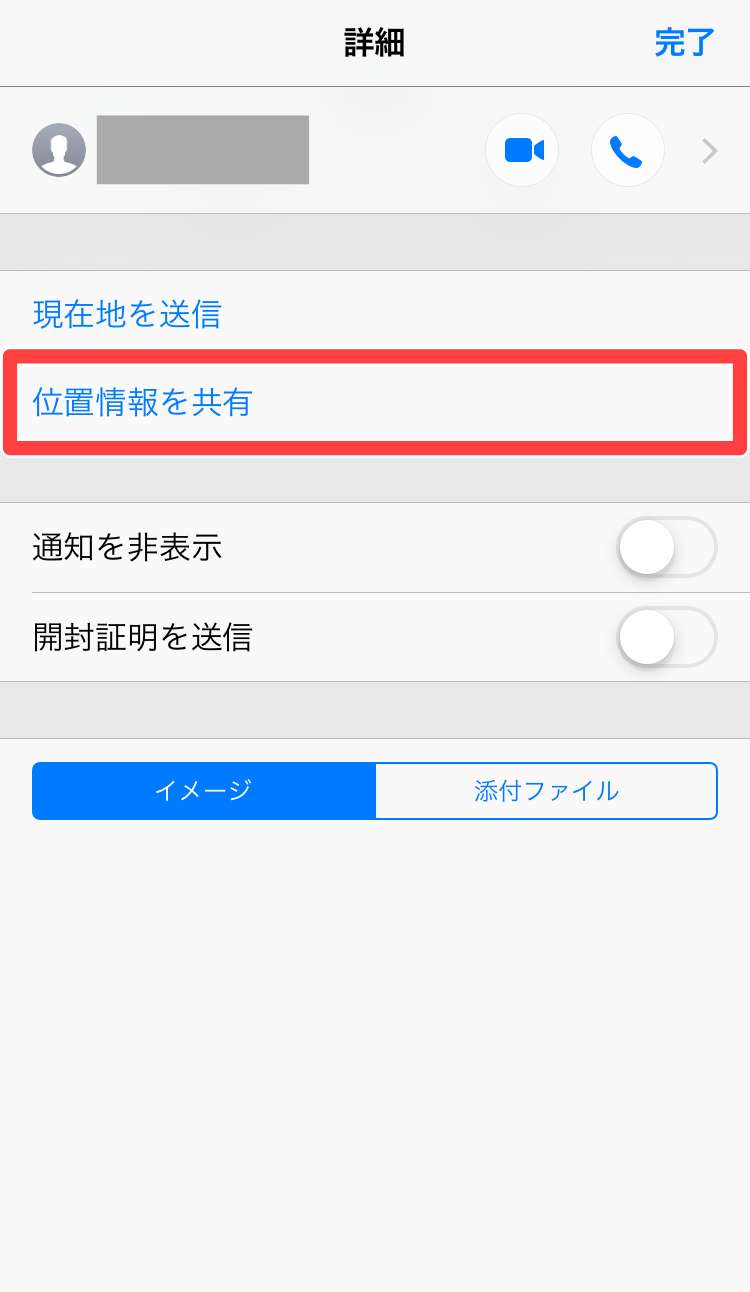Screen dimensions: 750x1292
Task: Open contact info via chevron arrow
Action: [x=709, y=151]
